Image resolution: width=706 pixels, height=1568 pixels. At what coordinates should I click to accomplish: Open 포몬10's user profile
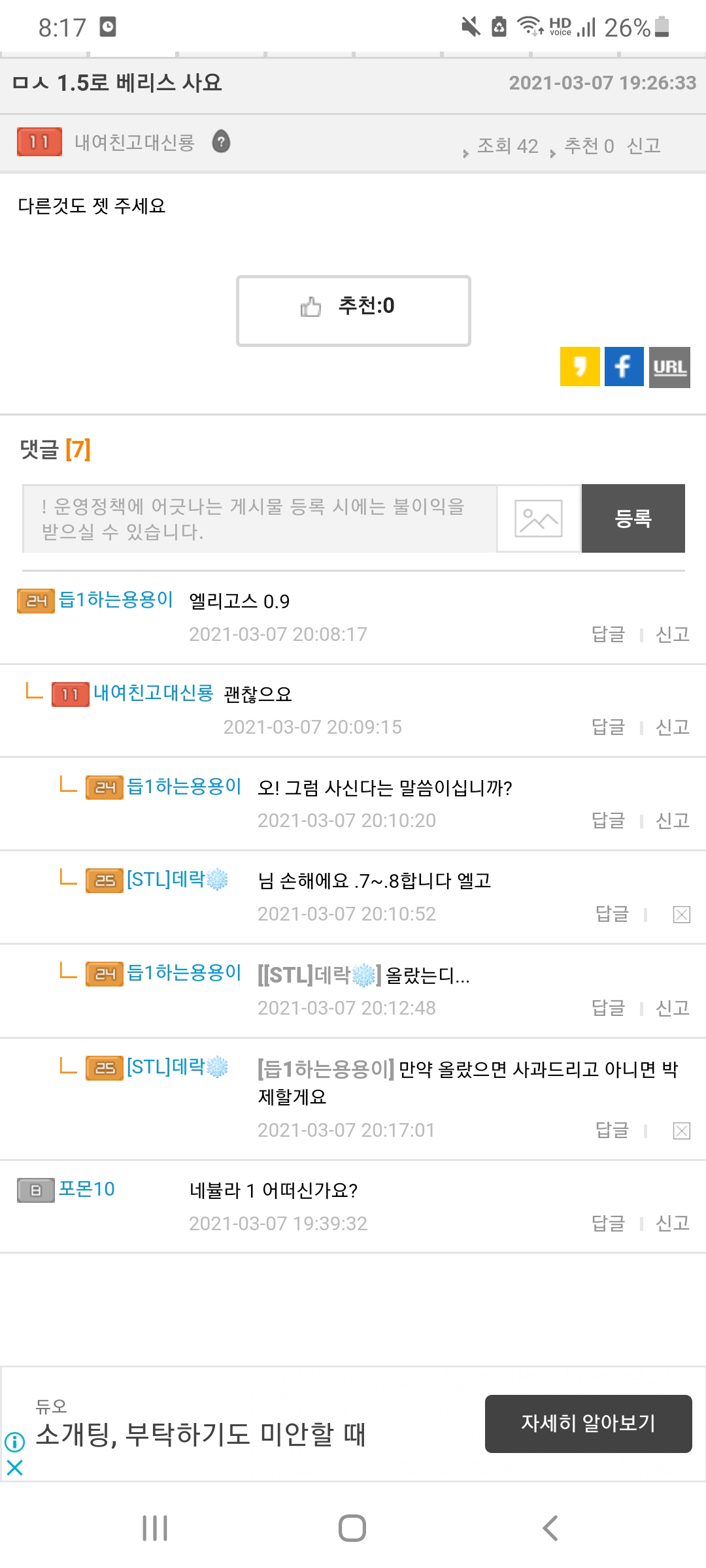[x=87, y=1189]
